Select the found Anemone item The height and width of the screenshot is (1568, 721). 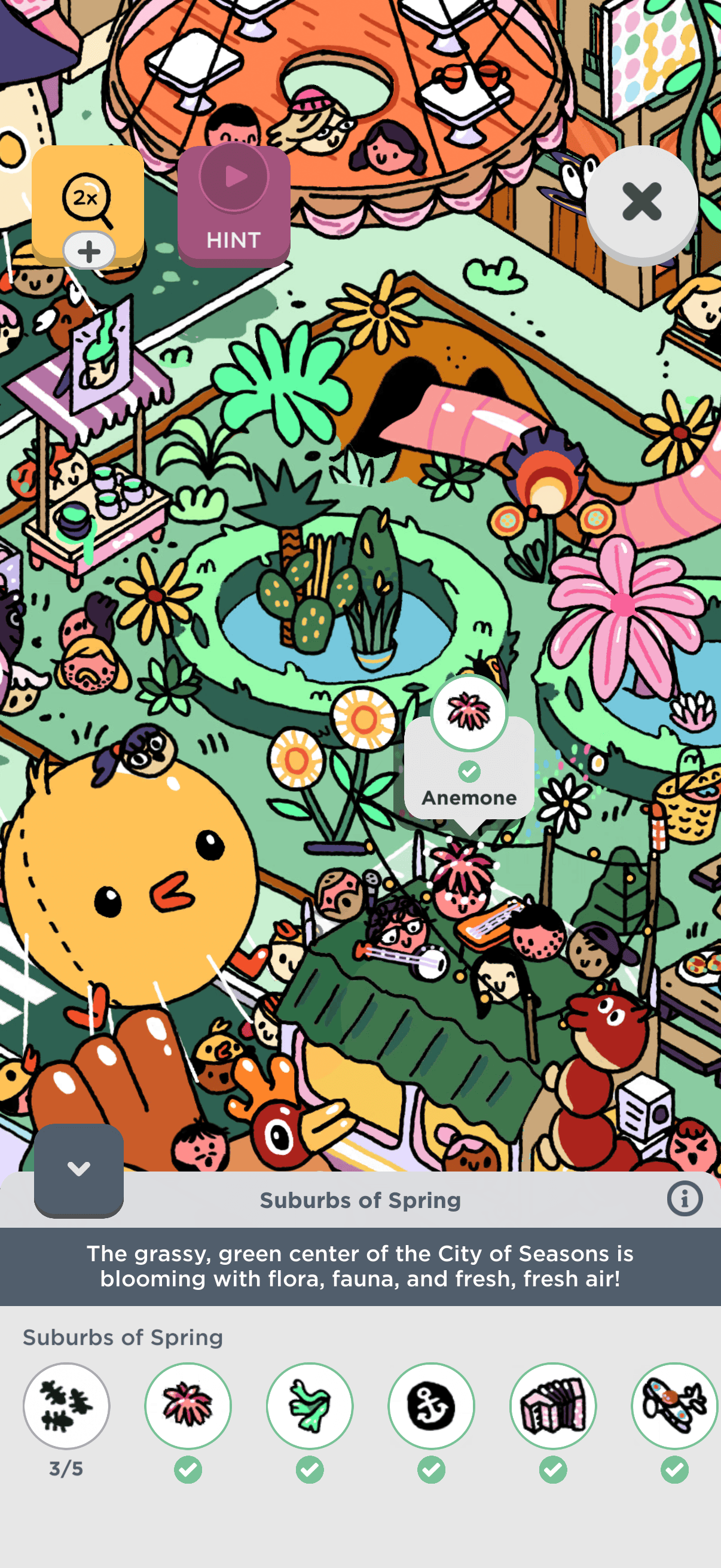point(188,1405)
